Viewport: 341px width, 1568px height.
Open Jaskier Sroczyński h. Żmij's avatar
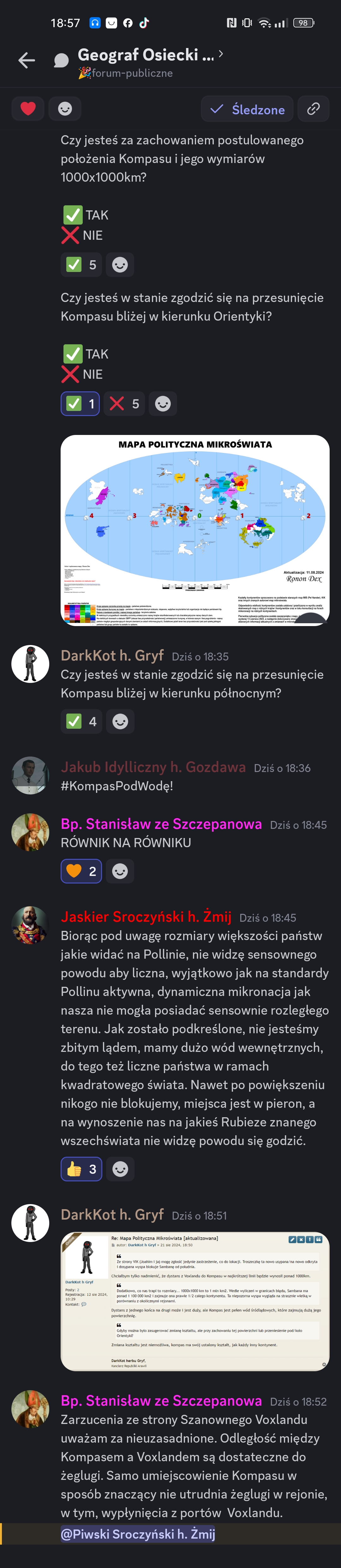click(x=30, y=925)
